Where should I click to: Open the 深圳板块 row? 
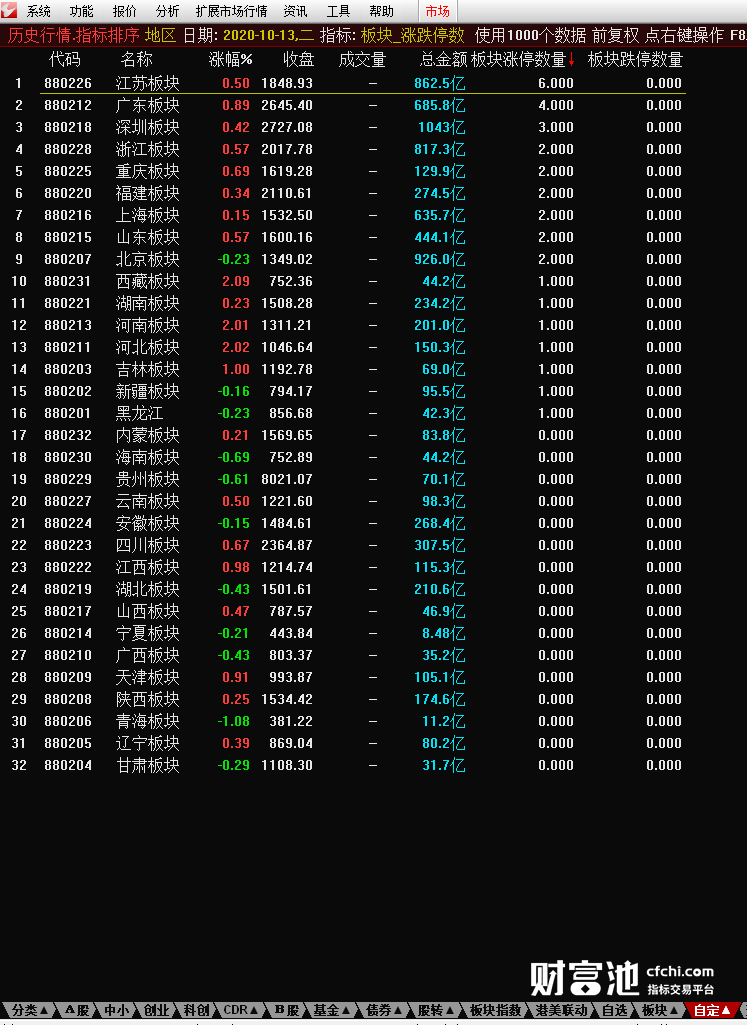[147, 127]
